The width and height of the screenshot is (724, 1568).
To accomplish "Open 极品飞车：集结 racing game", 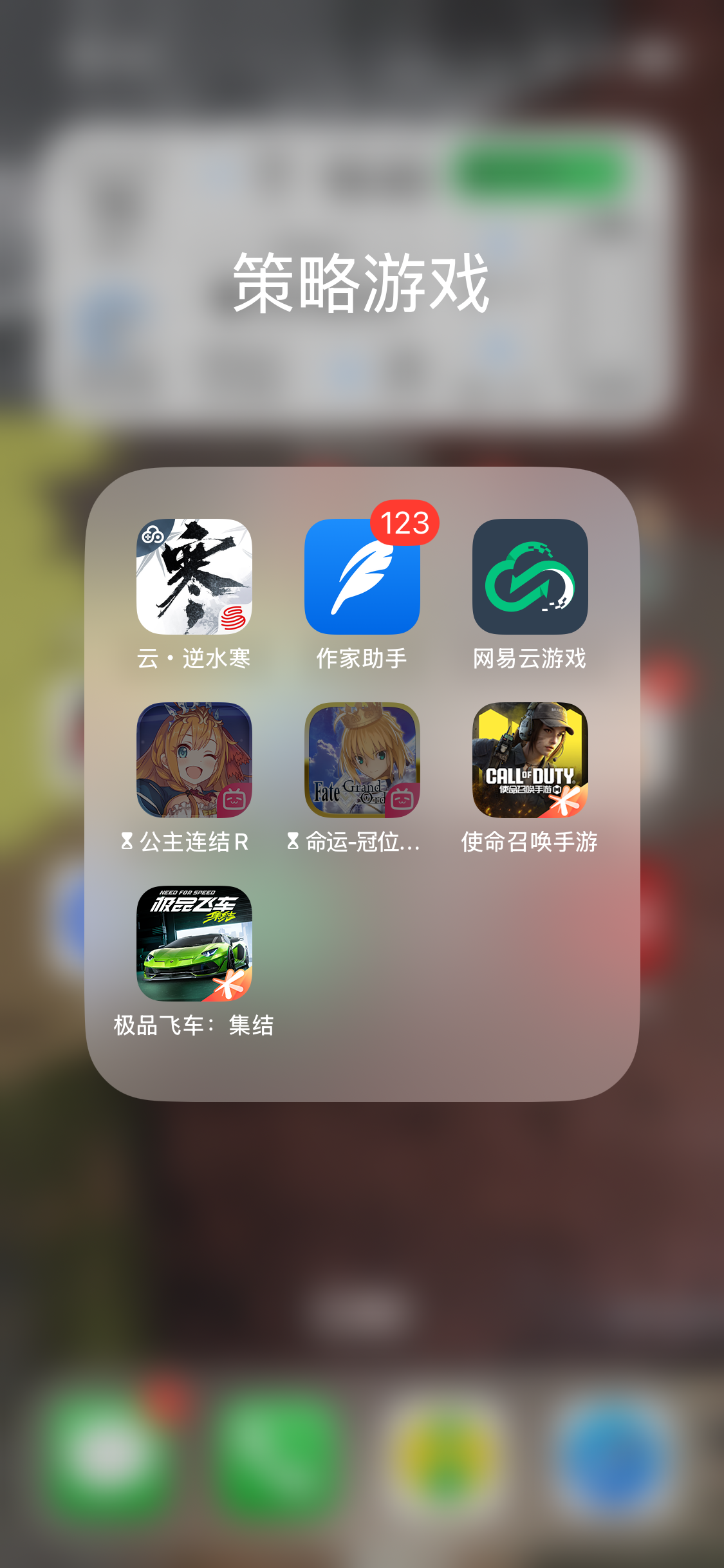I will 194,944.
